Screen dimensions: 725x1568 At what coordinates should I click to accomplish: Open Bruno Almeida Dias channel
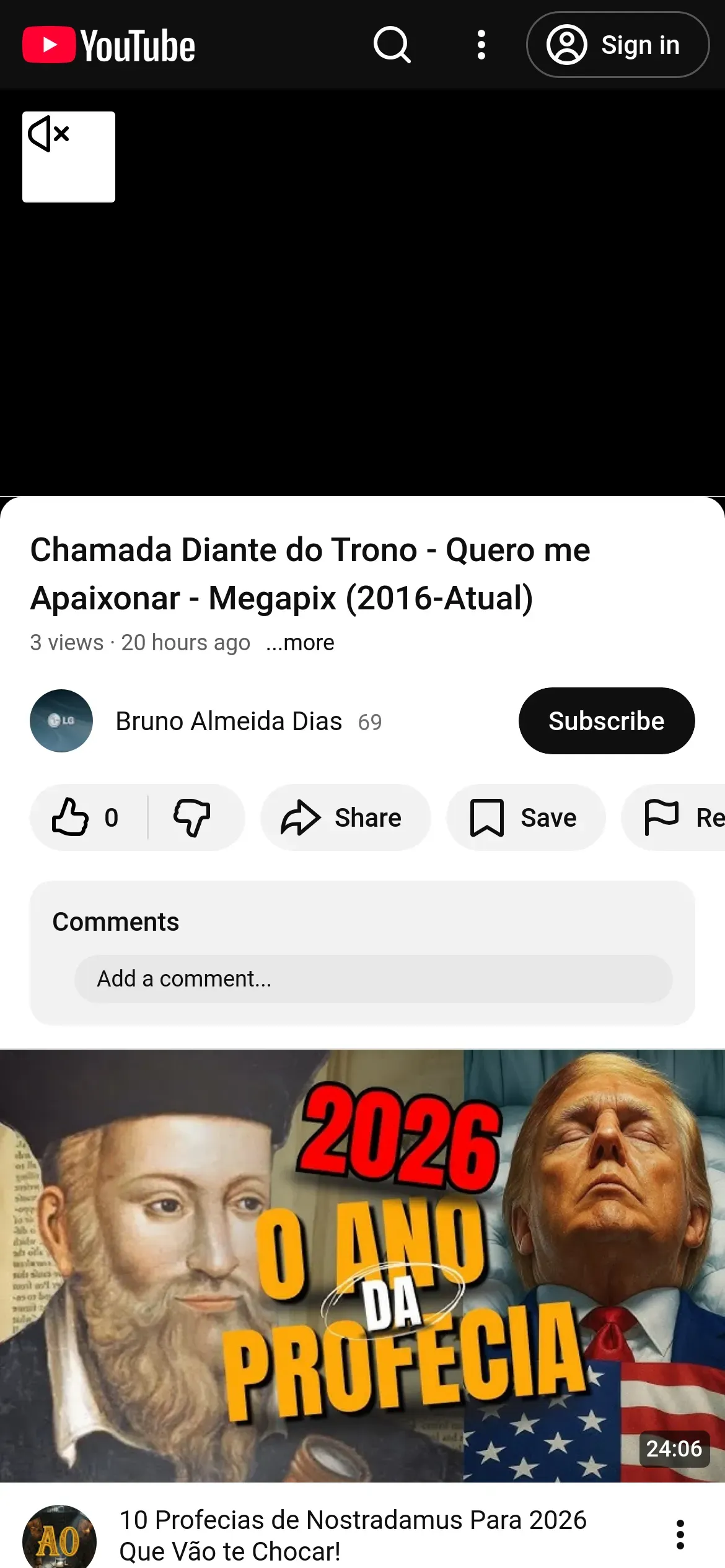(x=228, y=721)
